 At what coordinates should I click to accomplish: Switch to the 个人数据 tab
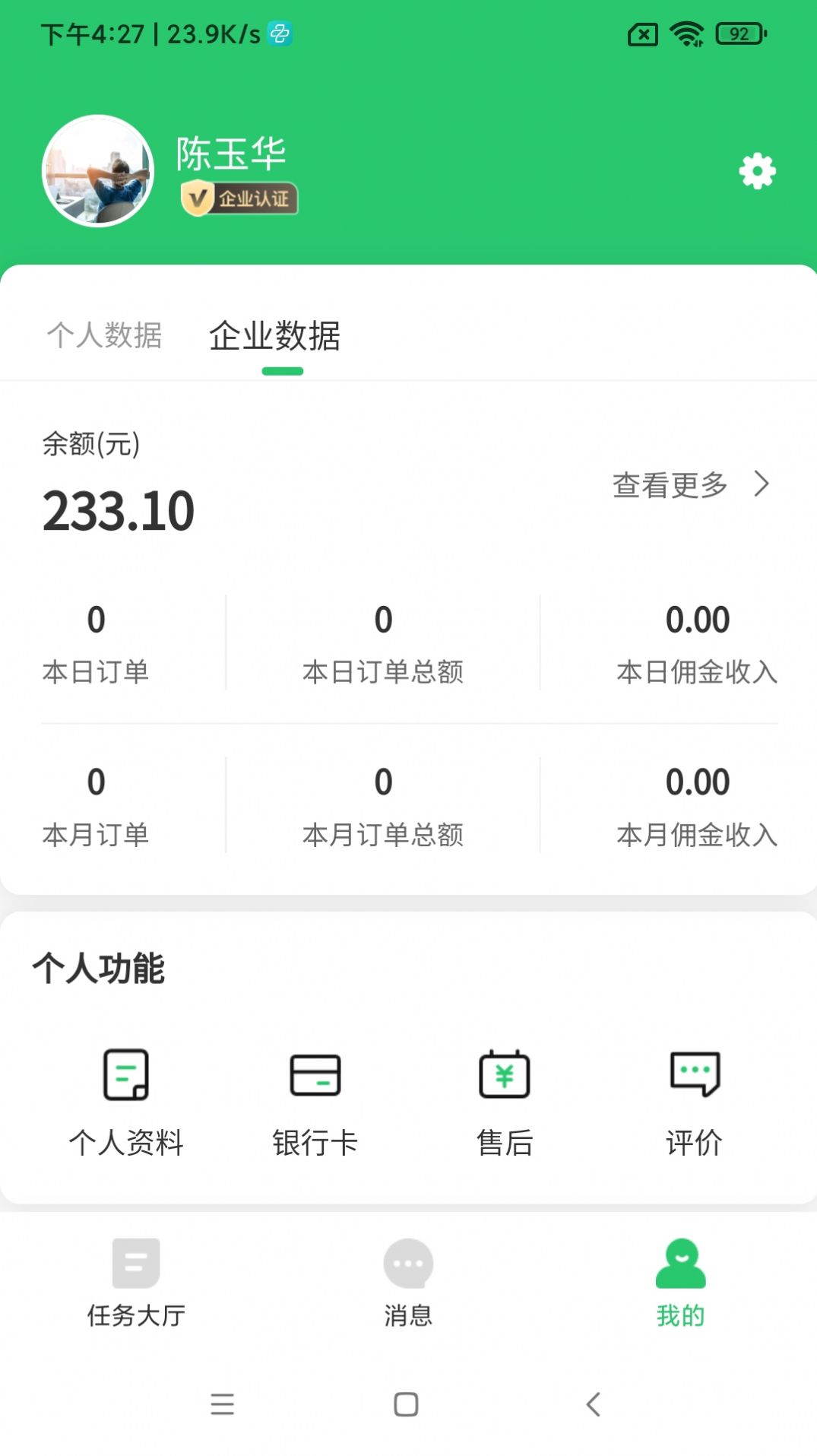104,337
